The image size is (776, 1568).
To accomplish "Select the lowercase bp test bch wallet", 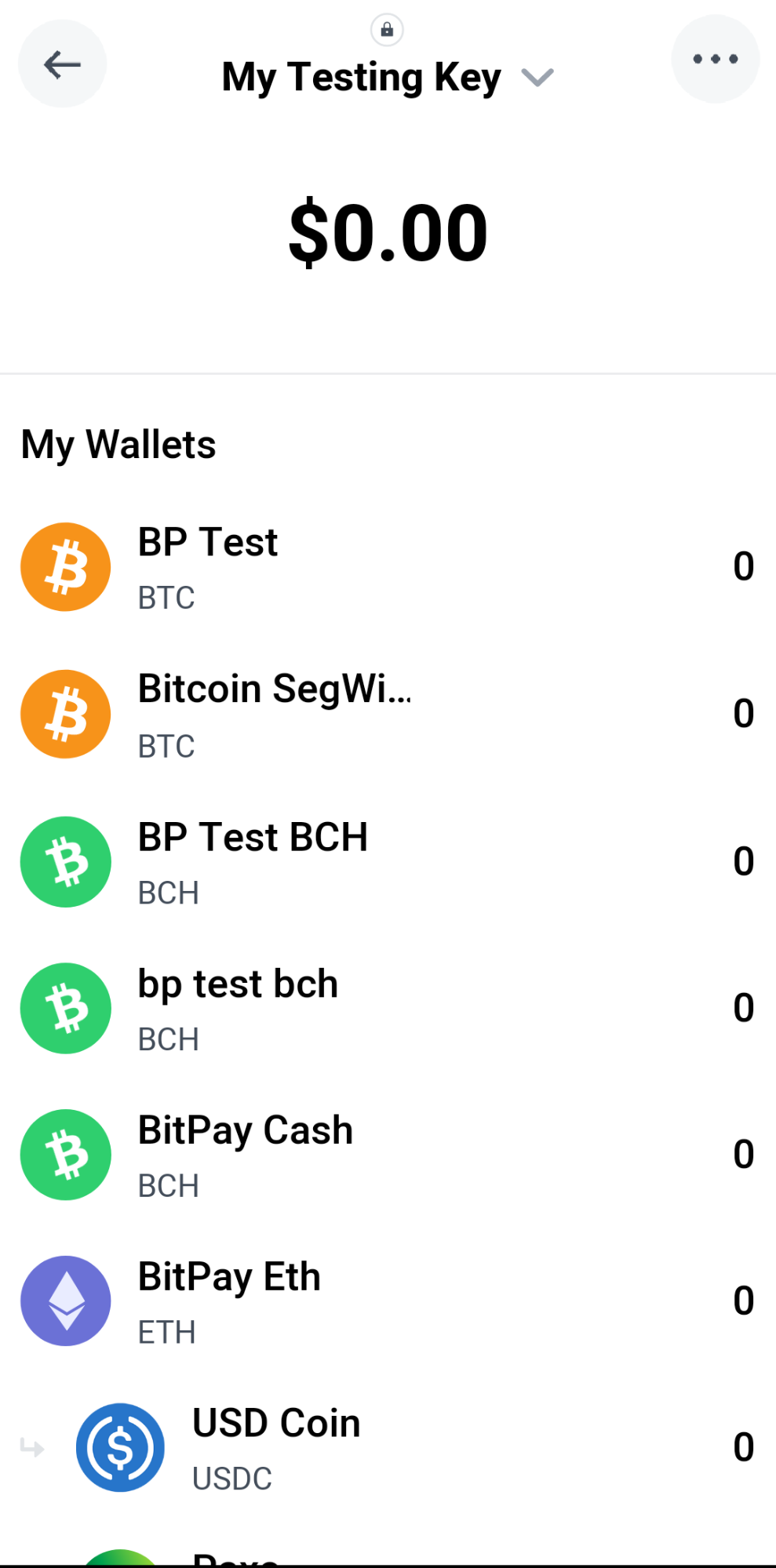I will [x=388, y=1008].
